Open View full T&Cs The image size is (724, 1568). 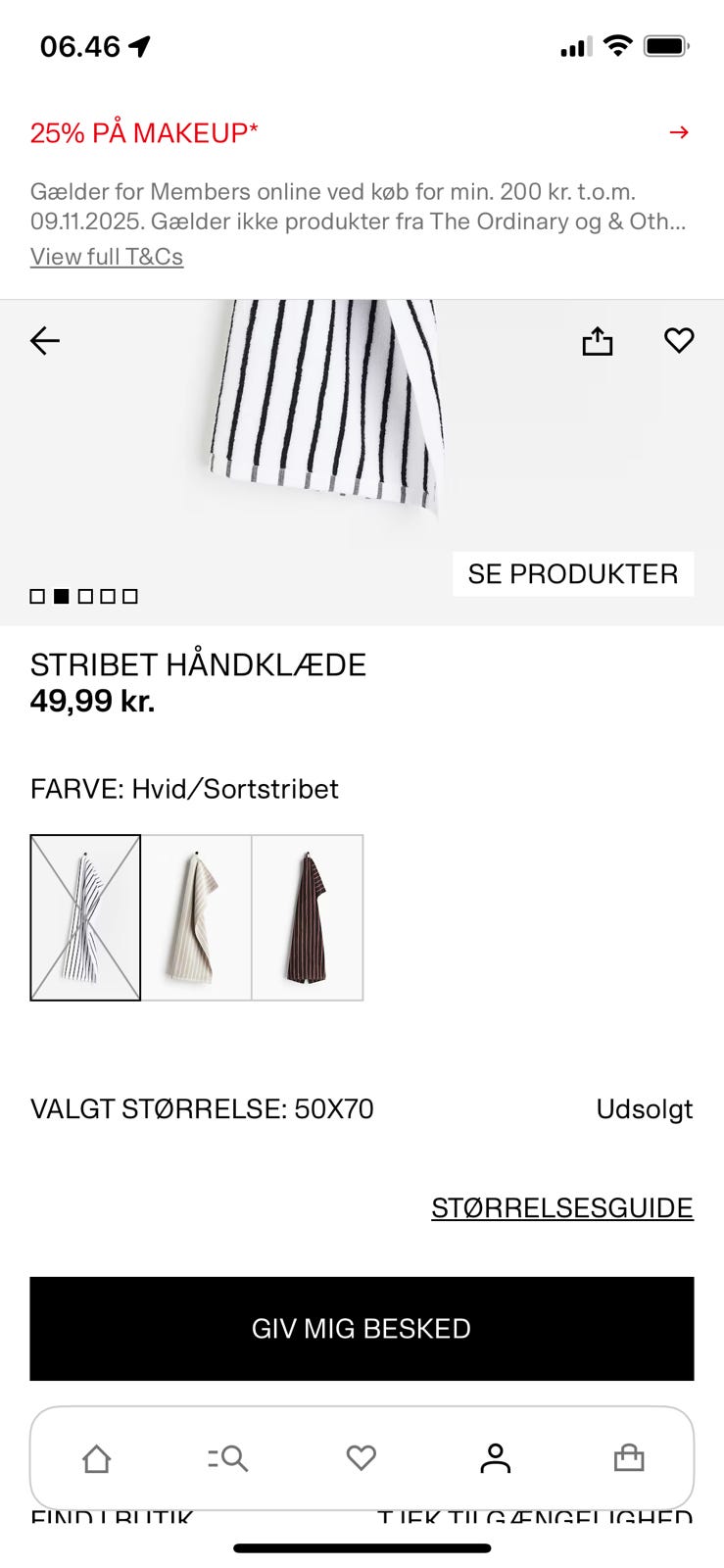click(x=108, y=257)
